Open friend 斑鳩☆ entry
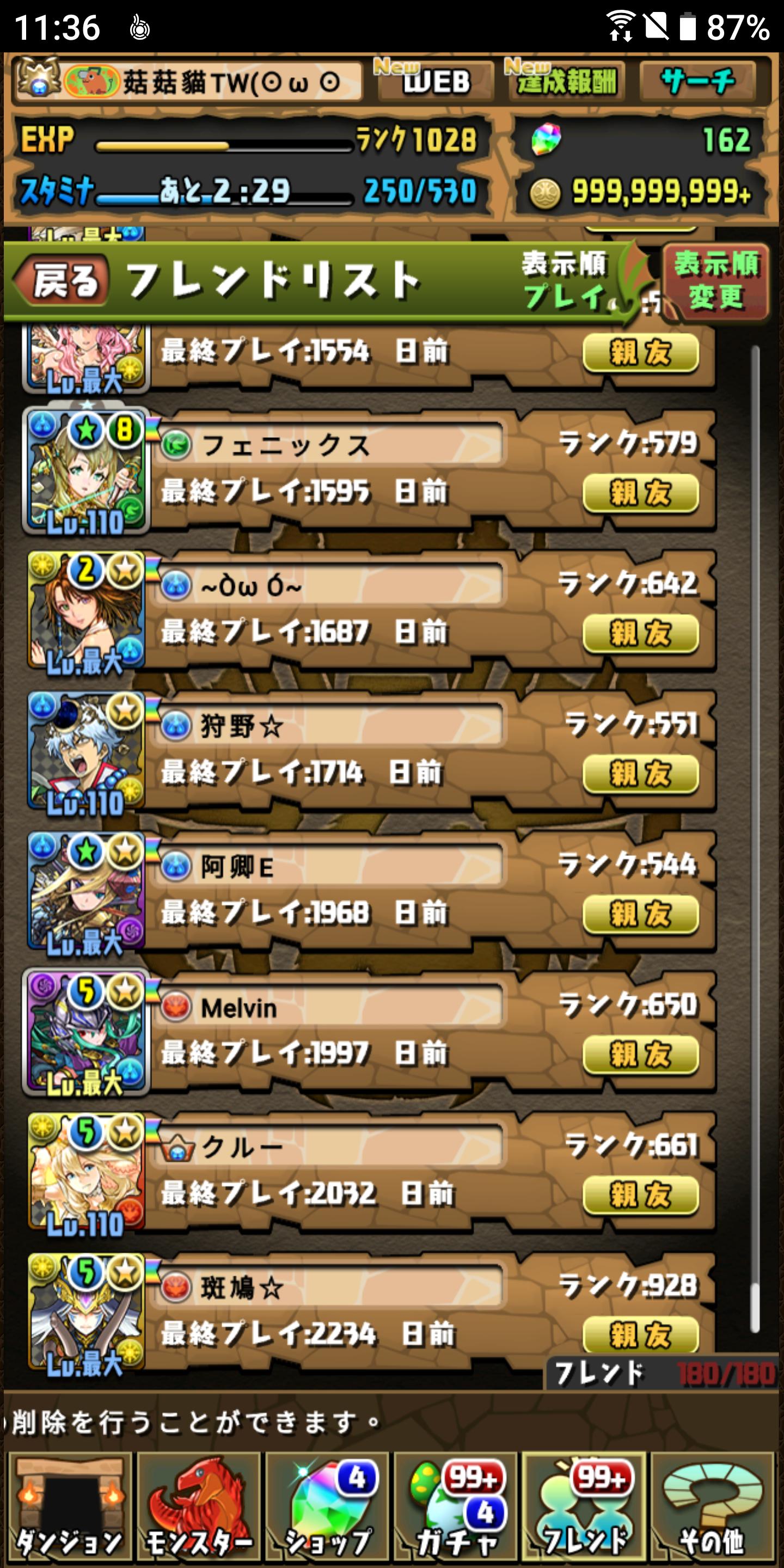784x1568 pixels. (x=329, y=1310)
